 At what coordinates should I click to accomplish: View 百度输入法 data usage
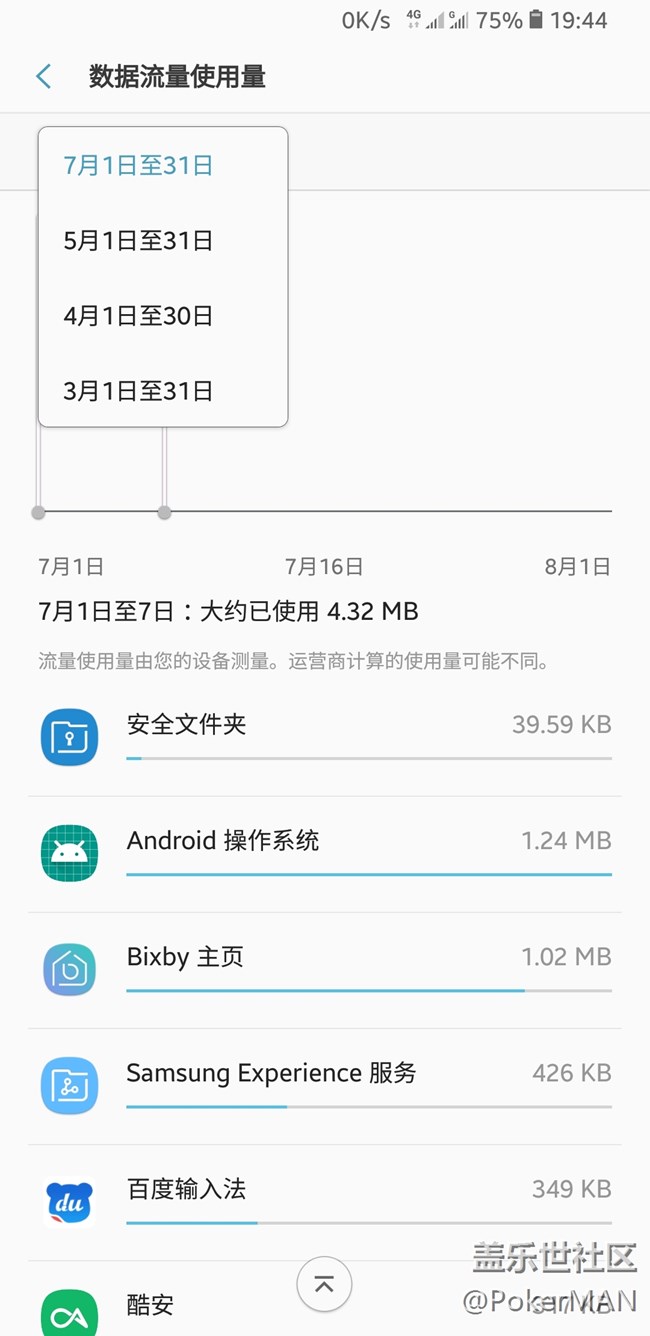click(x=325, y=1201)
